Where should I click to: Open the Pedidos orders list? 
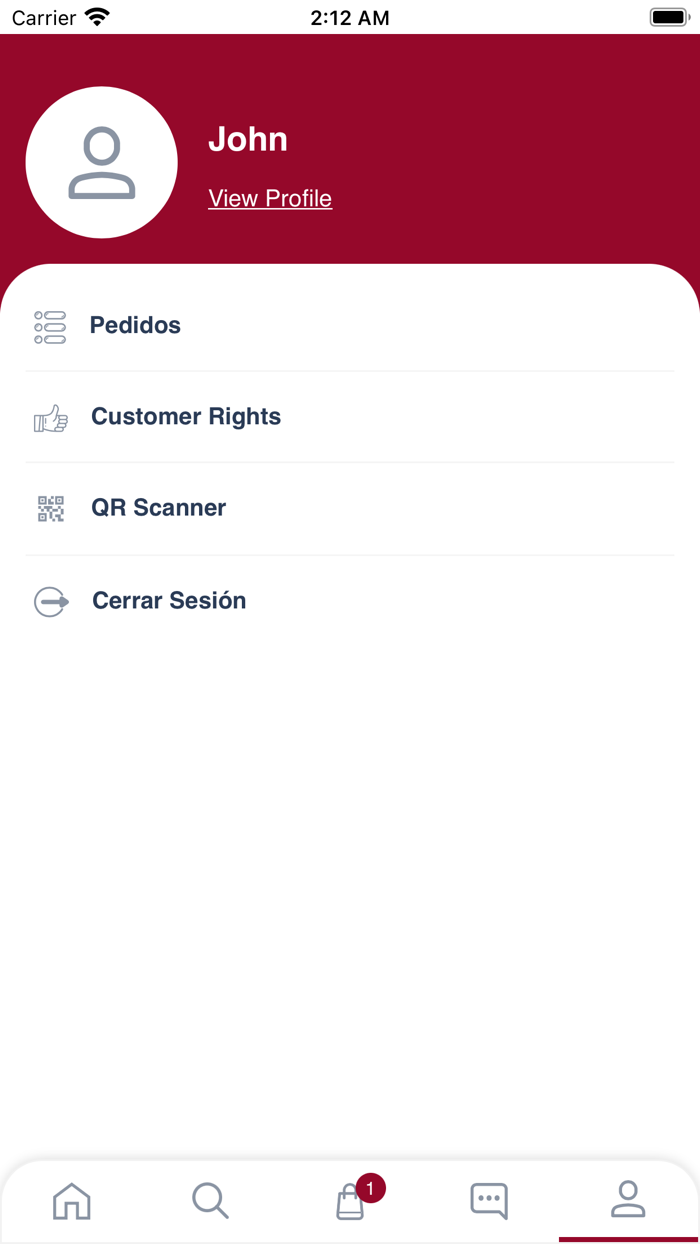point(135,326)
